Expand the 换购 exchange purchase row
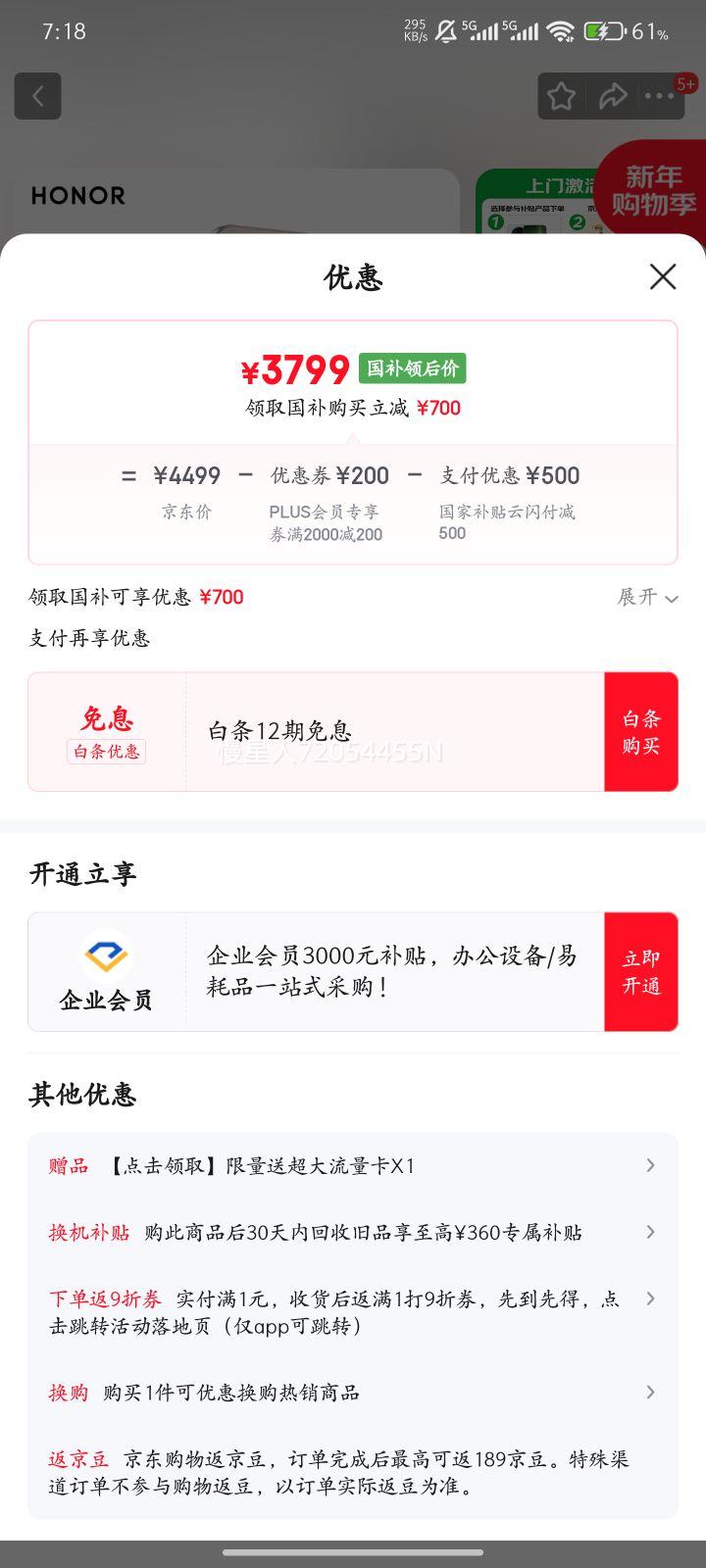 [x=650, y=1391]
